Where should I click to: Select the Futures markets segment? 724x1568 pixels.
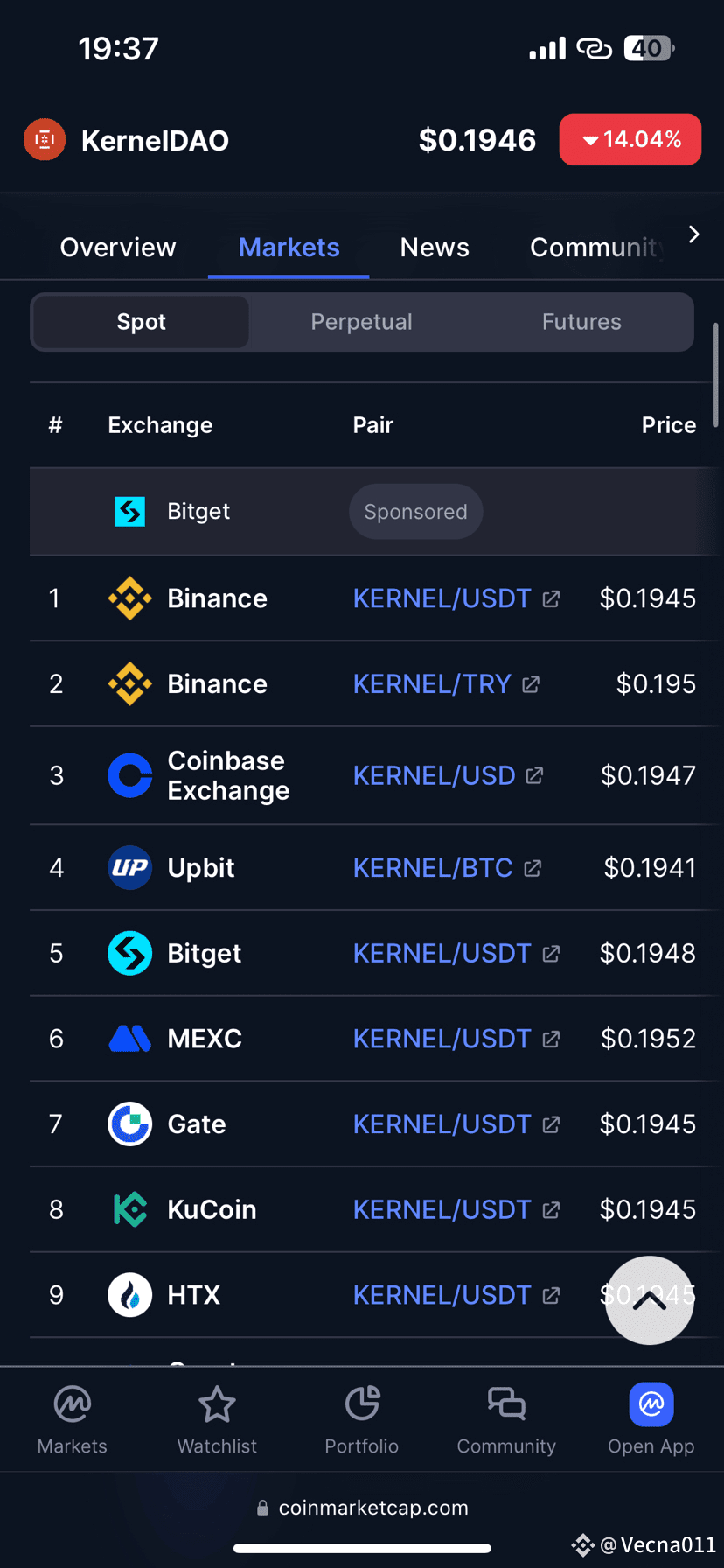[581, 322]
